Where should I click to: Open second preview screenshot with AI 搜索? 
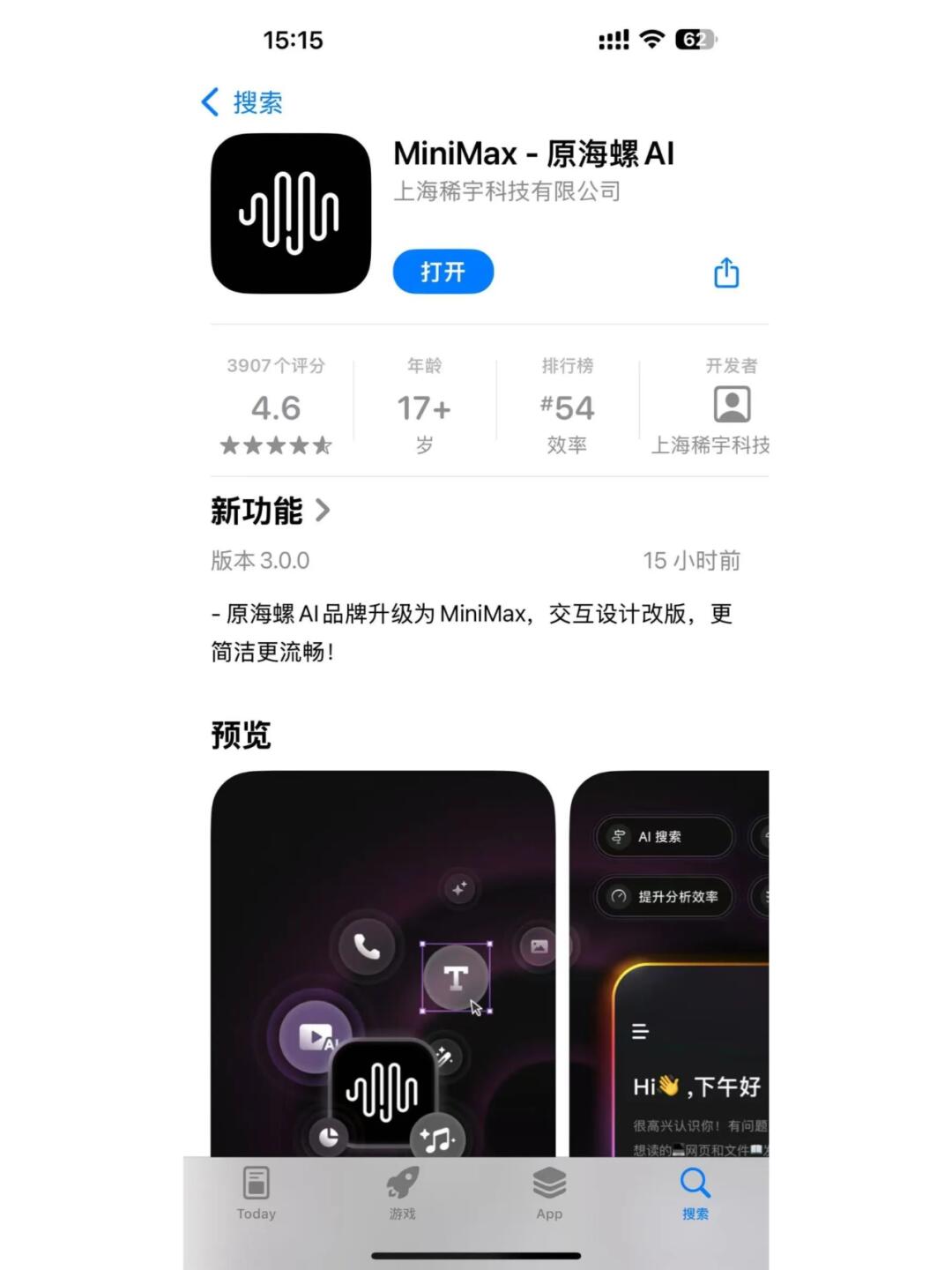[670, 961]
